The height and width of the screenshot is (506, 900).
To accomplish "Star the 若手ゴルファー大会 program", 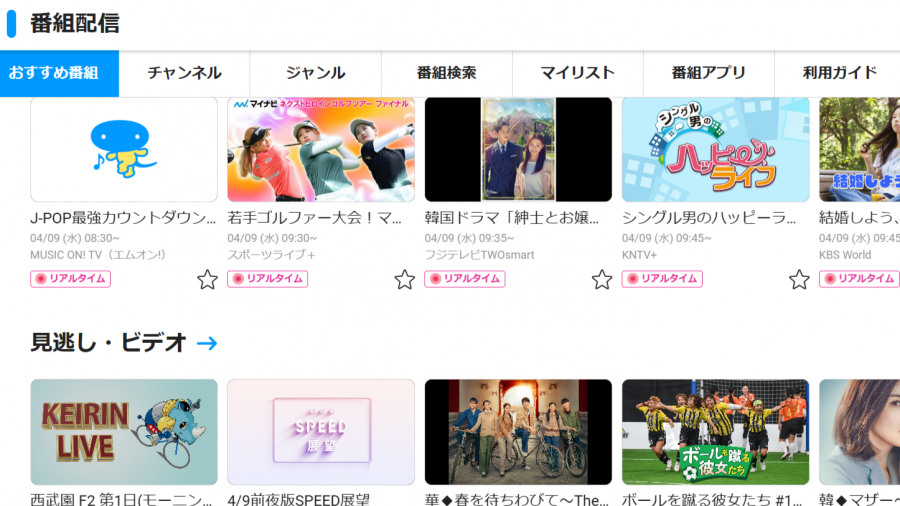I will (404, 280).
